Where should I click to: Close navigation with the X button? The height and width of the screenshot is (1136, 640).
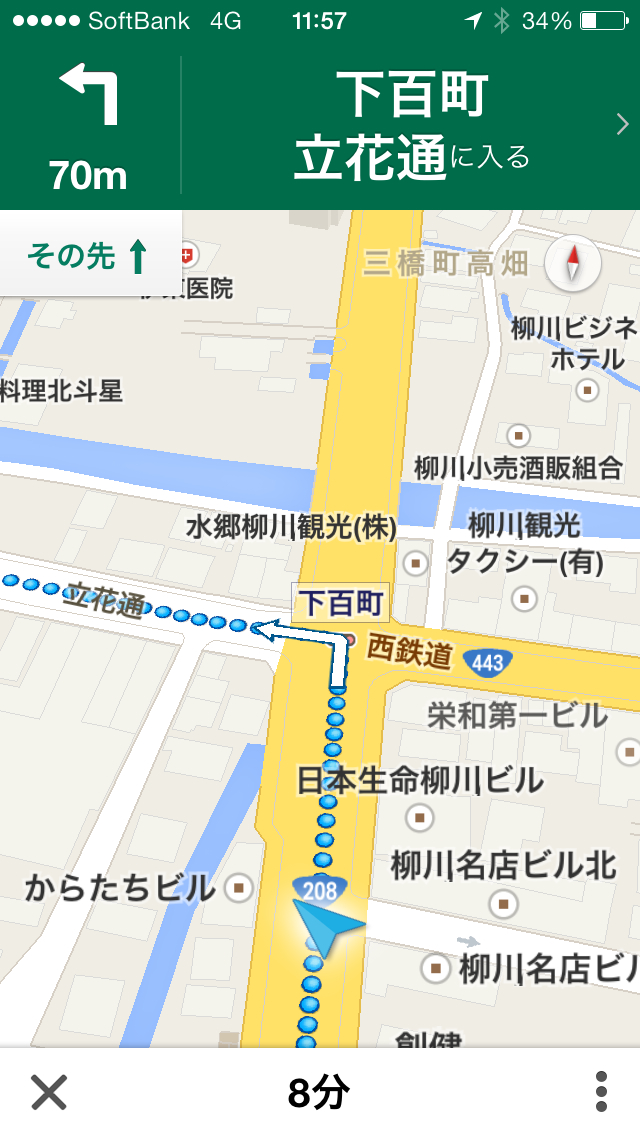tap(48, 1092)
